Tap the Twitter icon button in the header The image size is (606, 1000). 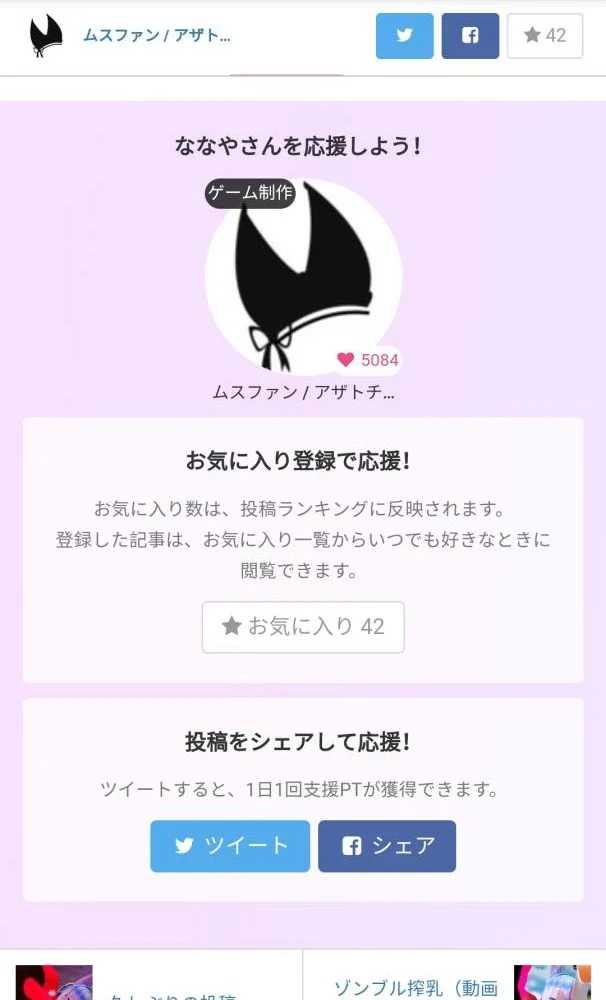point(404,36)
